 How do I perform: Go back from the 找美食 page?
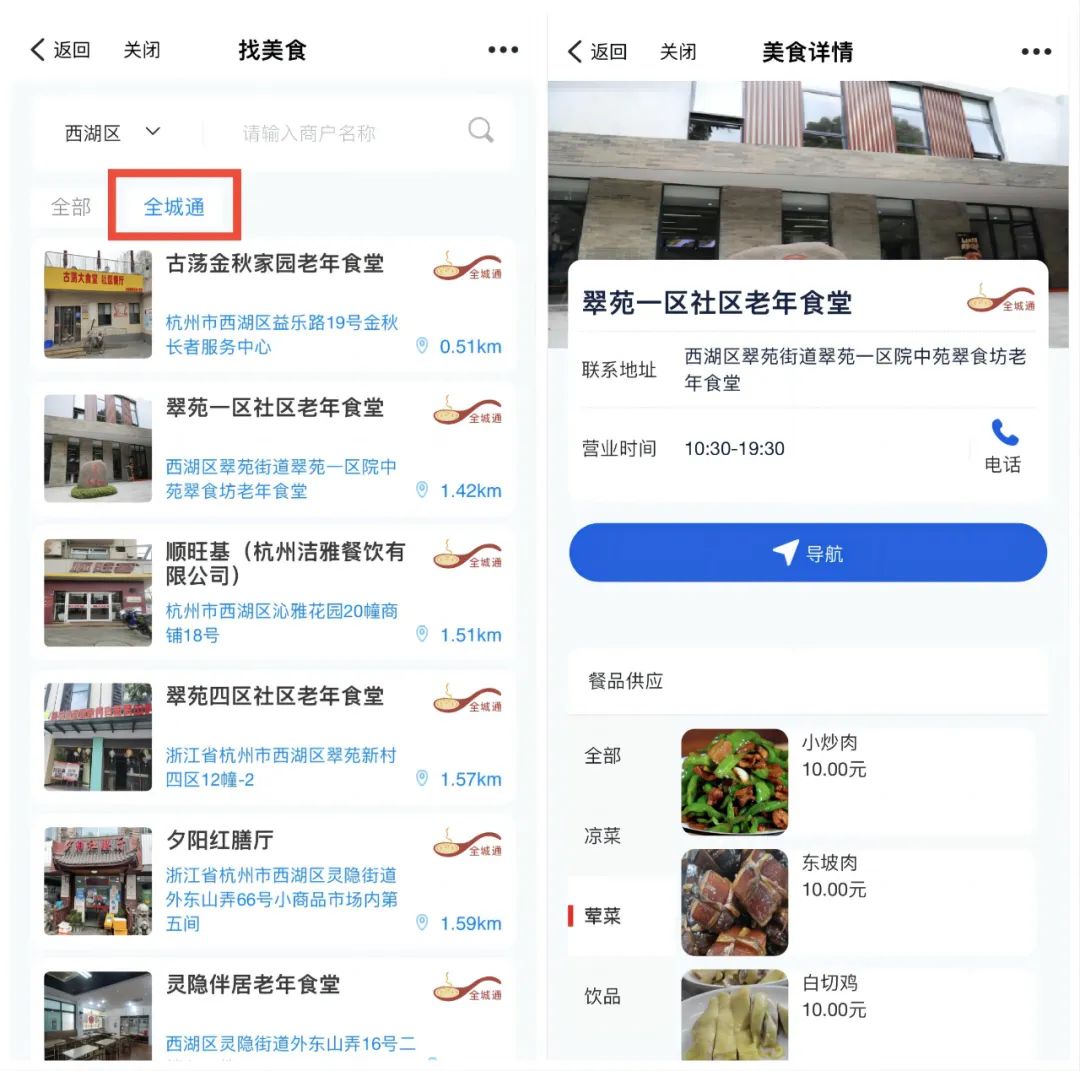(x=60, y=50)
